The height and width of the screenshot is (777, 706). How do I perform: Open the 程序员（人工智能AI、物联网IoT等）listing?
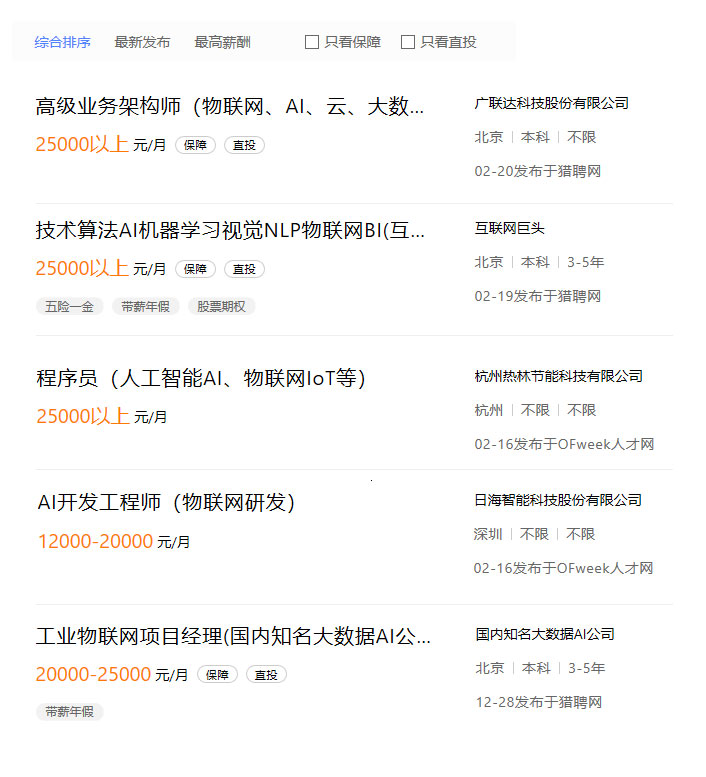201,379
